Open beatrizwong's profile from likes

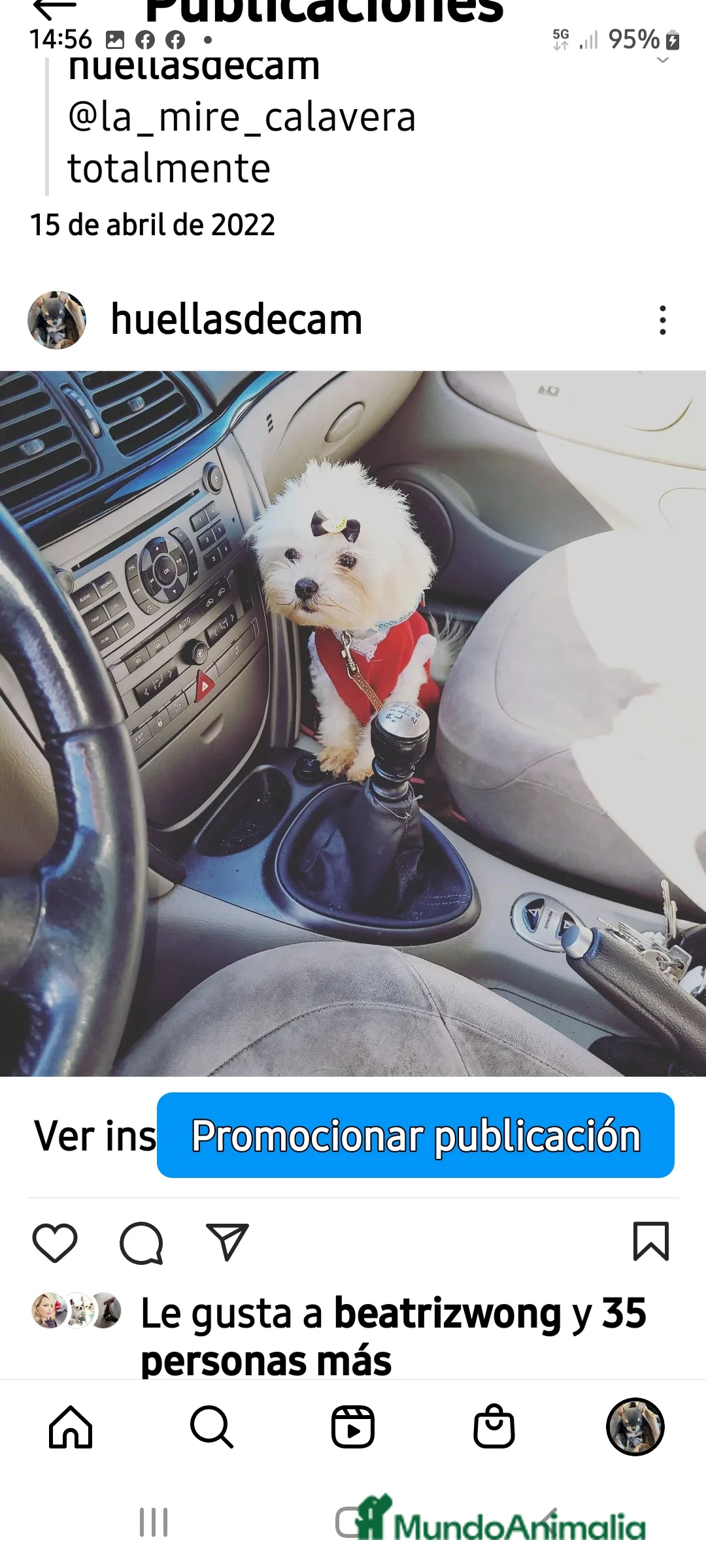tap(447, 1314)
